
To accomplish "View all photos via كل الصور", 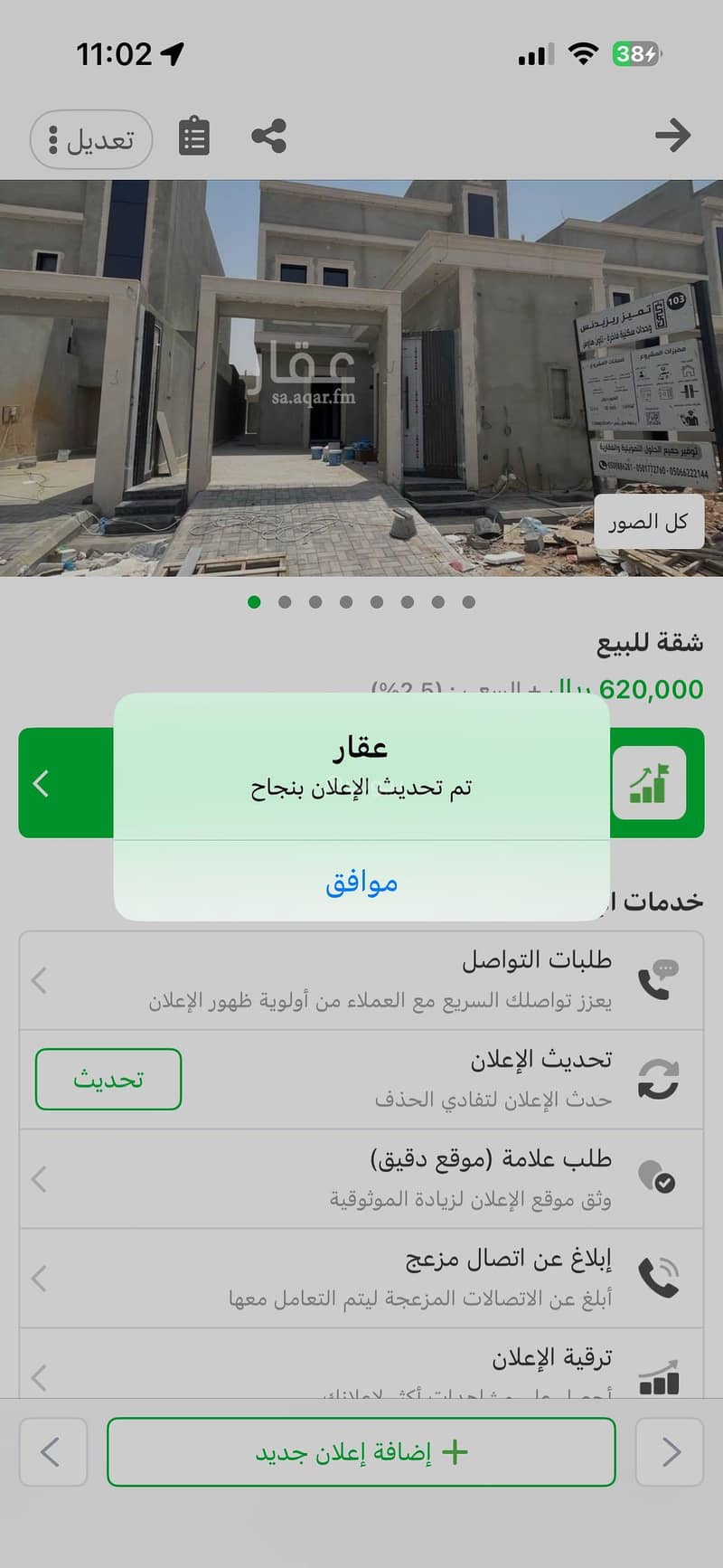I will click(x=648, y=522).
